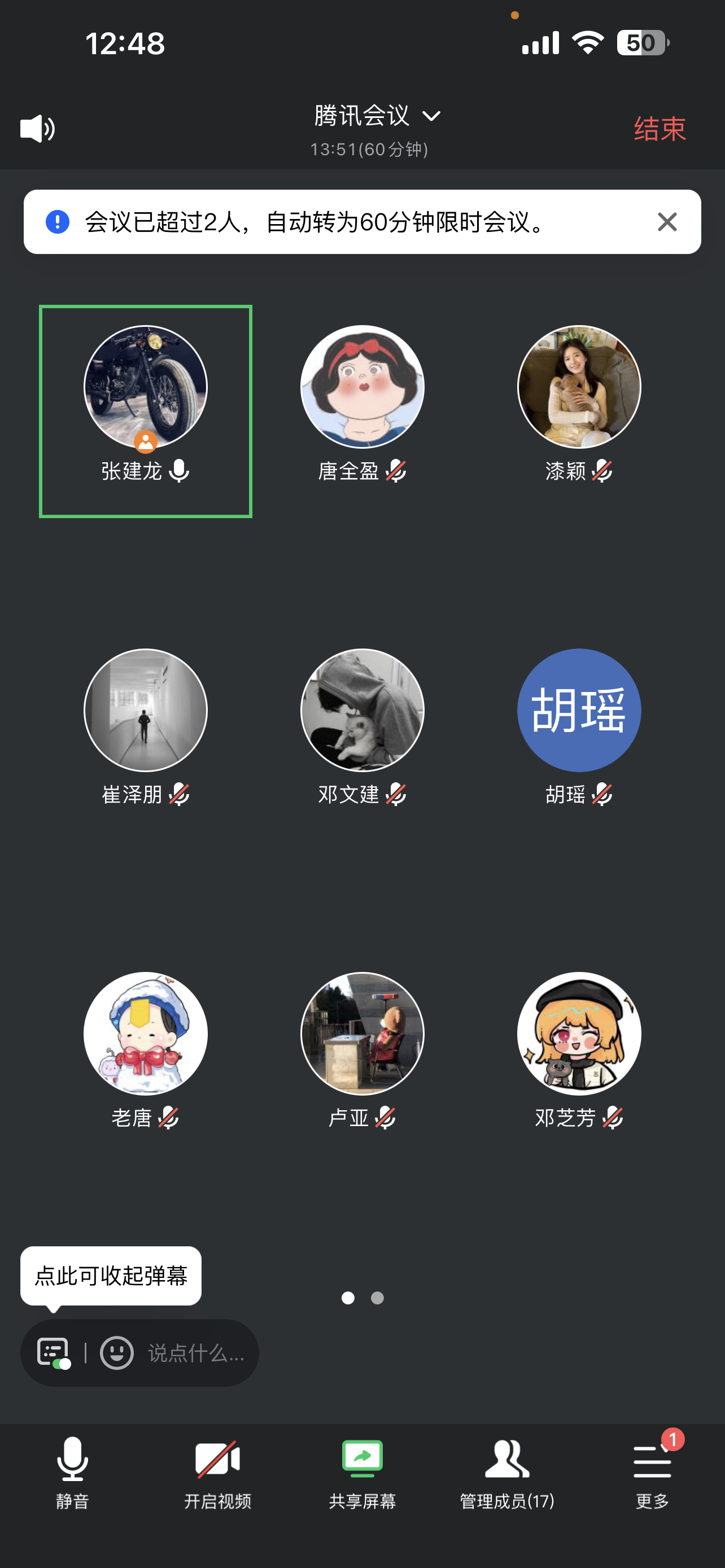This screenshot has width=725, height=1568.
Task: Tap the emoji icon in the chat bar
Action: click(117, 1352)
